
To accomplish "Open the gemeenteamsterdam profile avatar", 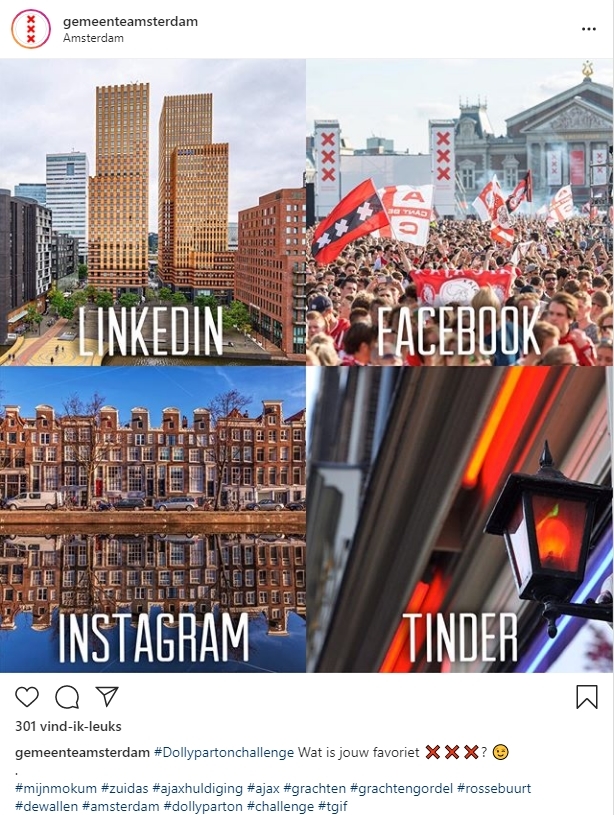I will tap(31, 29).
